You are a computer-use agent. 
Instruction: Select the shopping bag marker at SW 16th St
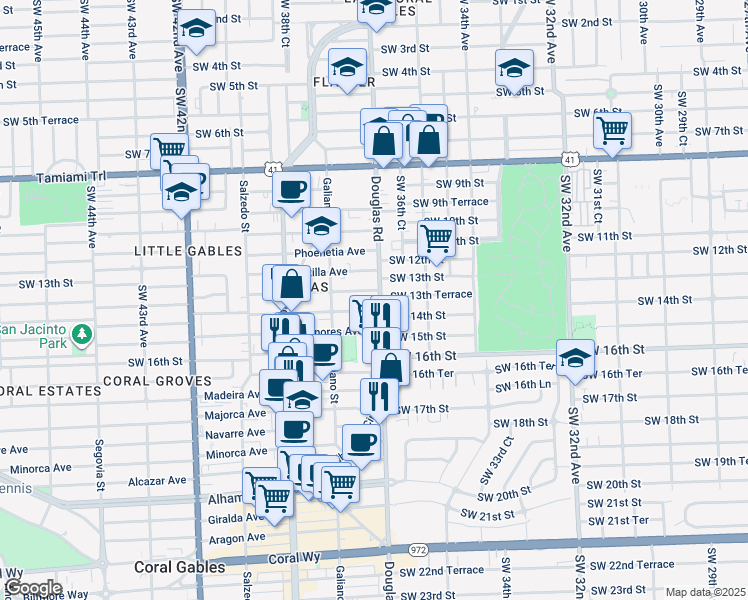point(391,367)
